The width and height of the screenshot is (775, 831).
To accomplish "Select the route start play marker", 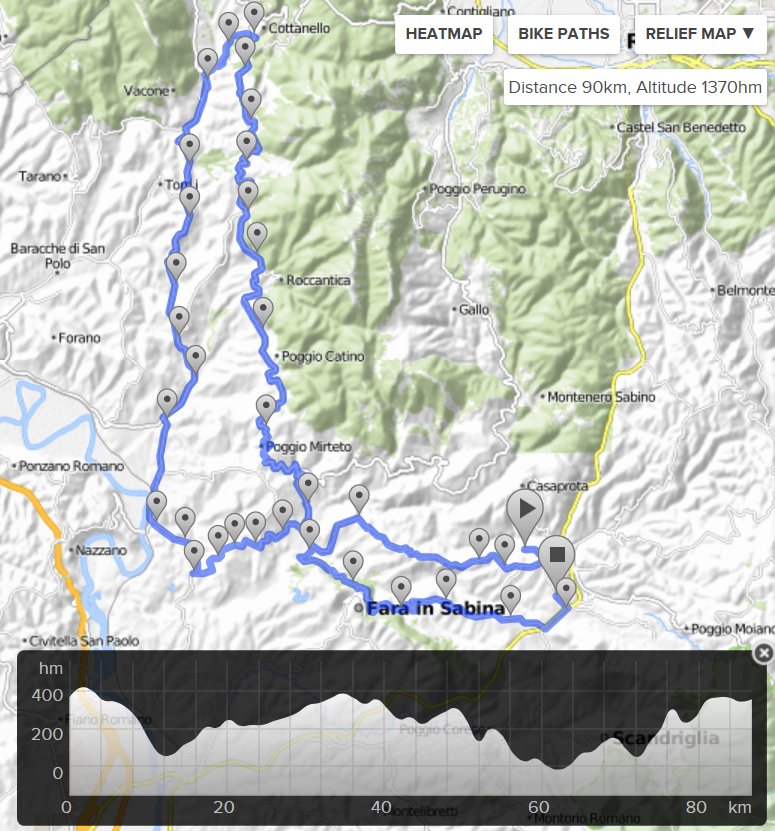I will click(x=525, y=509).
